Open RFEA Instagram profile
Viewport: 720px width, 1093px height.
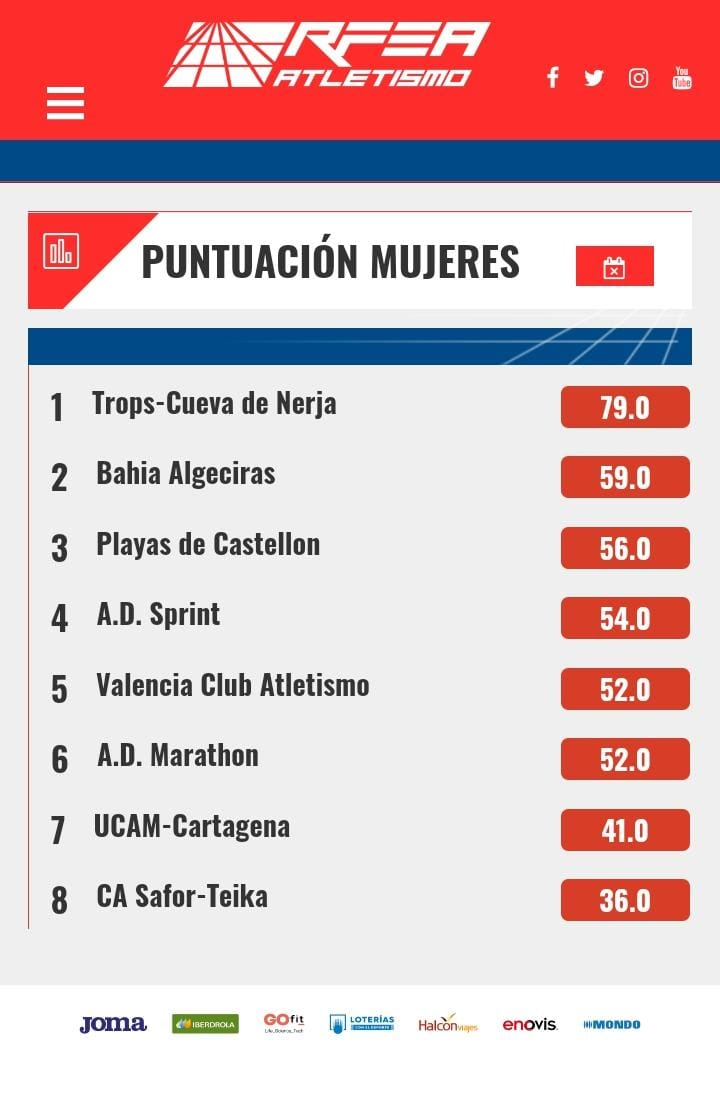[x=638, y=78]
